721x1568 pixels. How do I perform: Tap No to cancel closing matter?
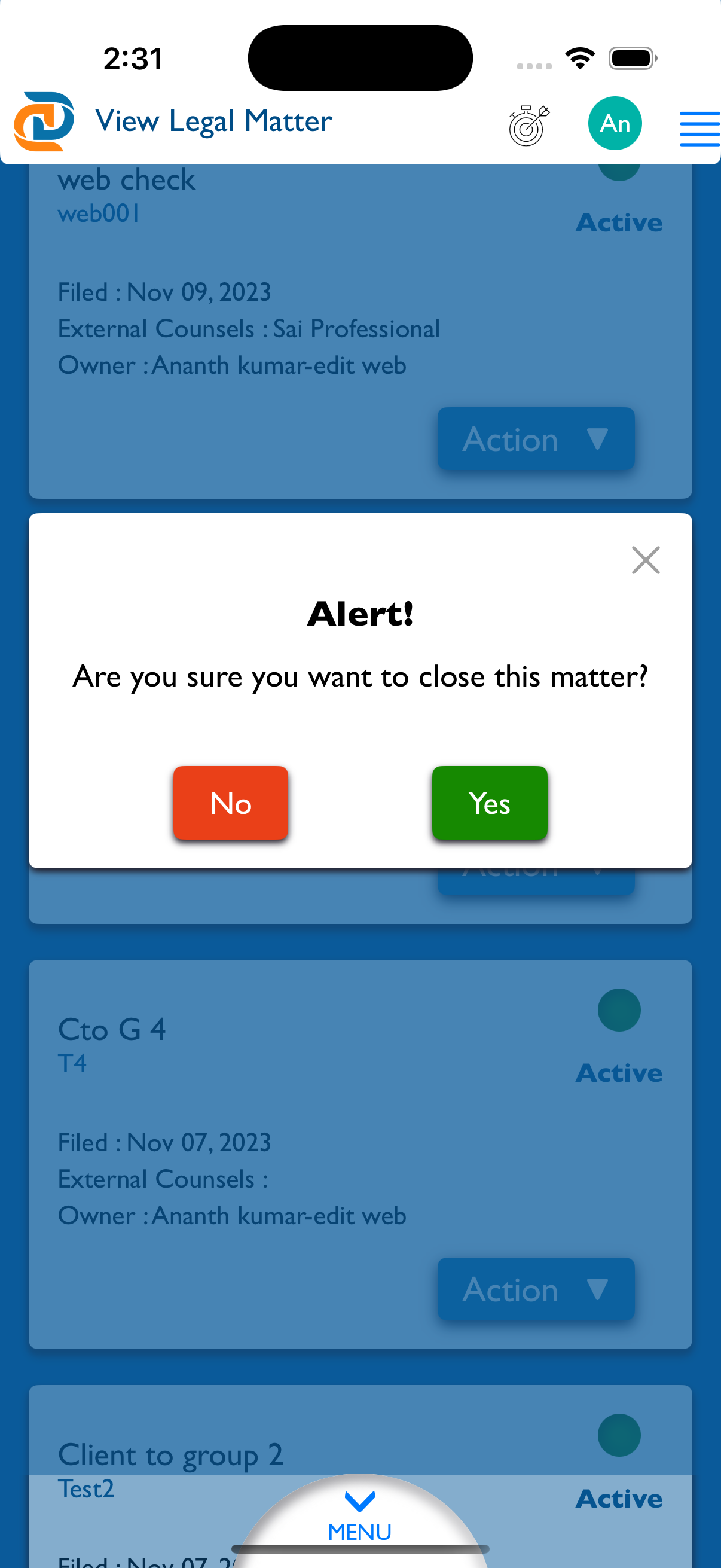pyautogui.click(x=231, y=803)
